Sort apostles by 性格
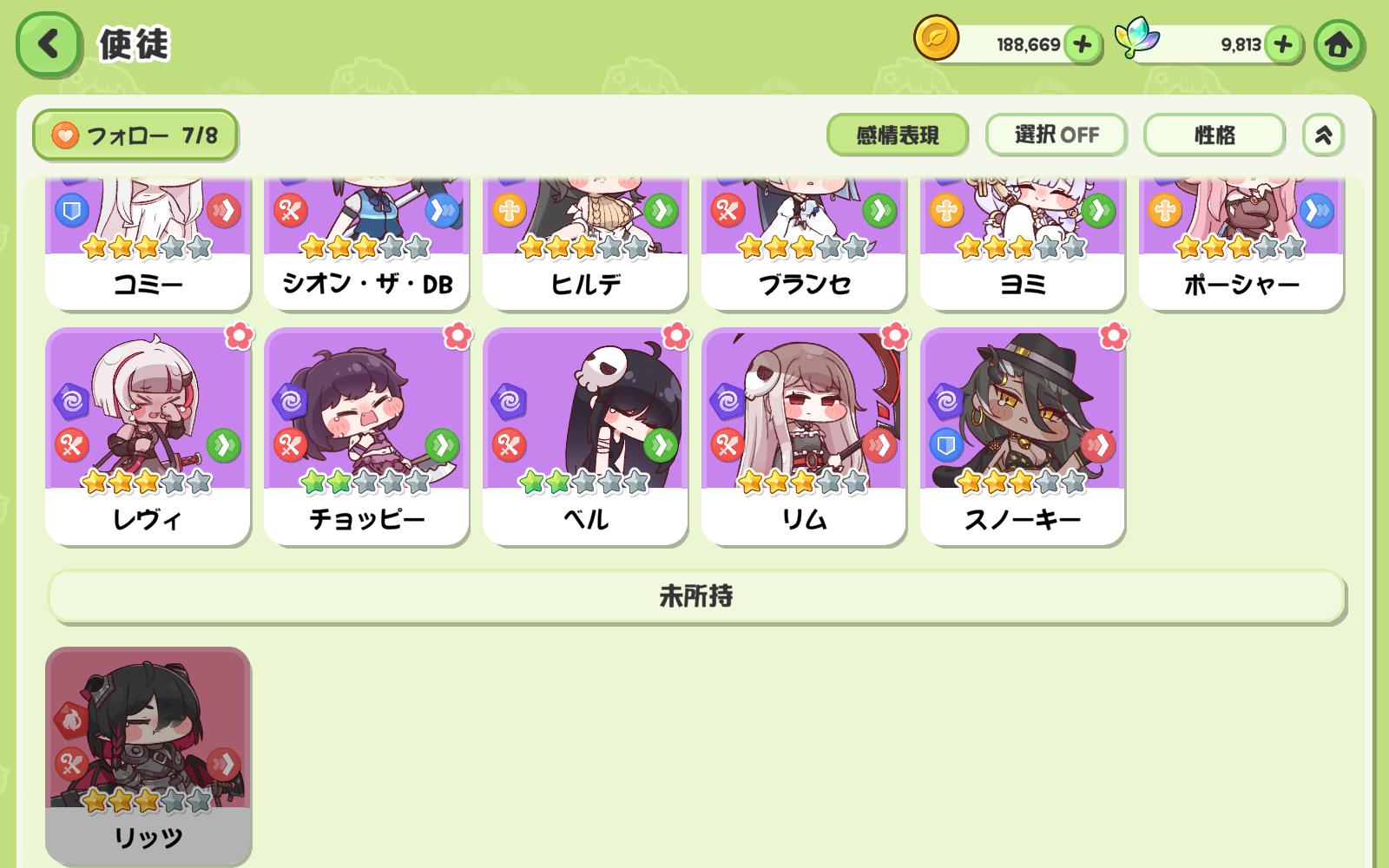This screenshot has height=868, width=1389. click(x=1215, y=135)
